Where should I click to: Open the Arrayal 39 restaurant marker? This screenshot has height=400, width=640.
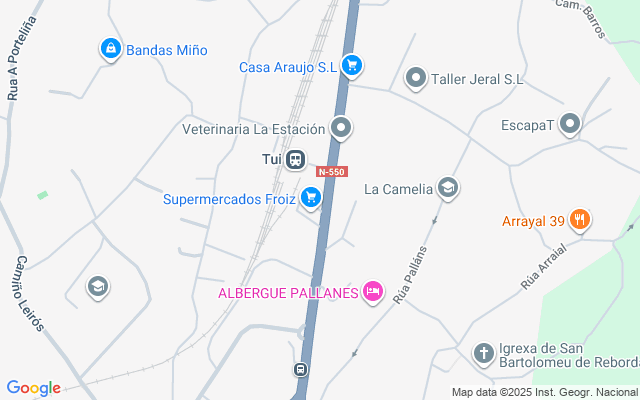coord(580,219)
